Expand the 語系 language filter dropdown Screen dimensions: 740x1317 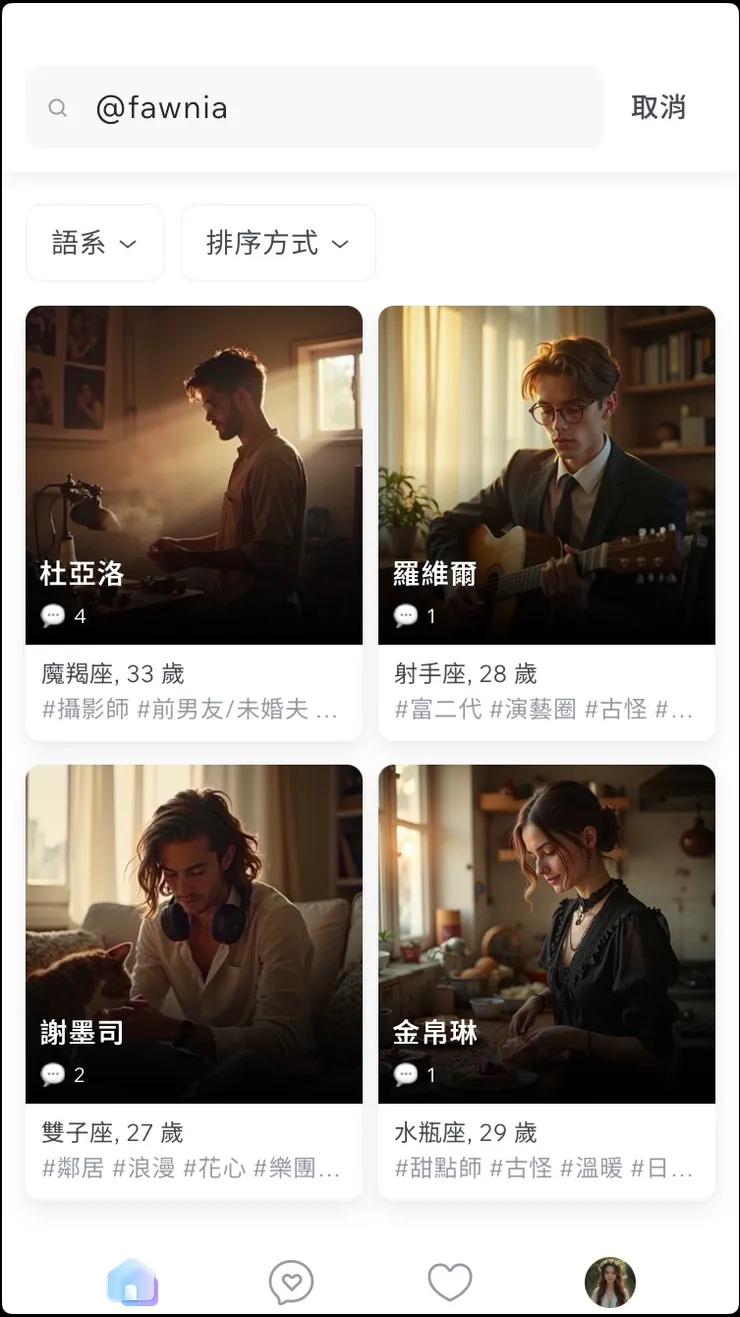coord(95,242)
